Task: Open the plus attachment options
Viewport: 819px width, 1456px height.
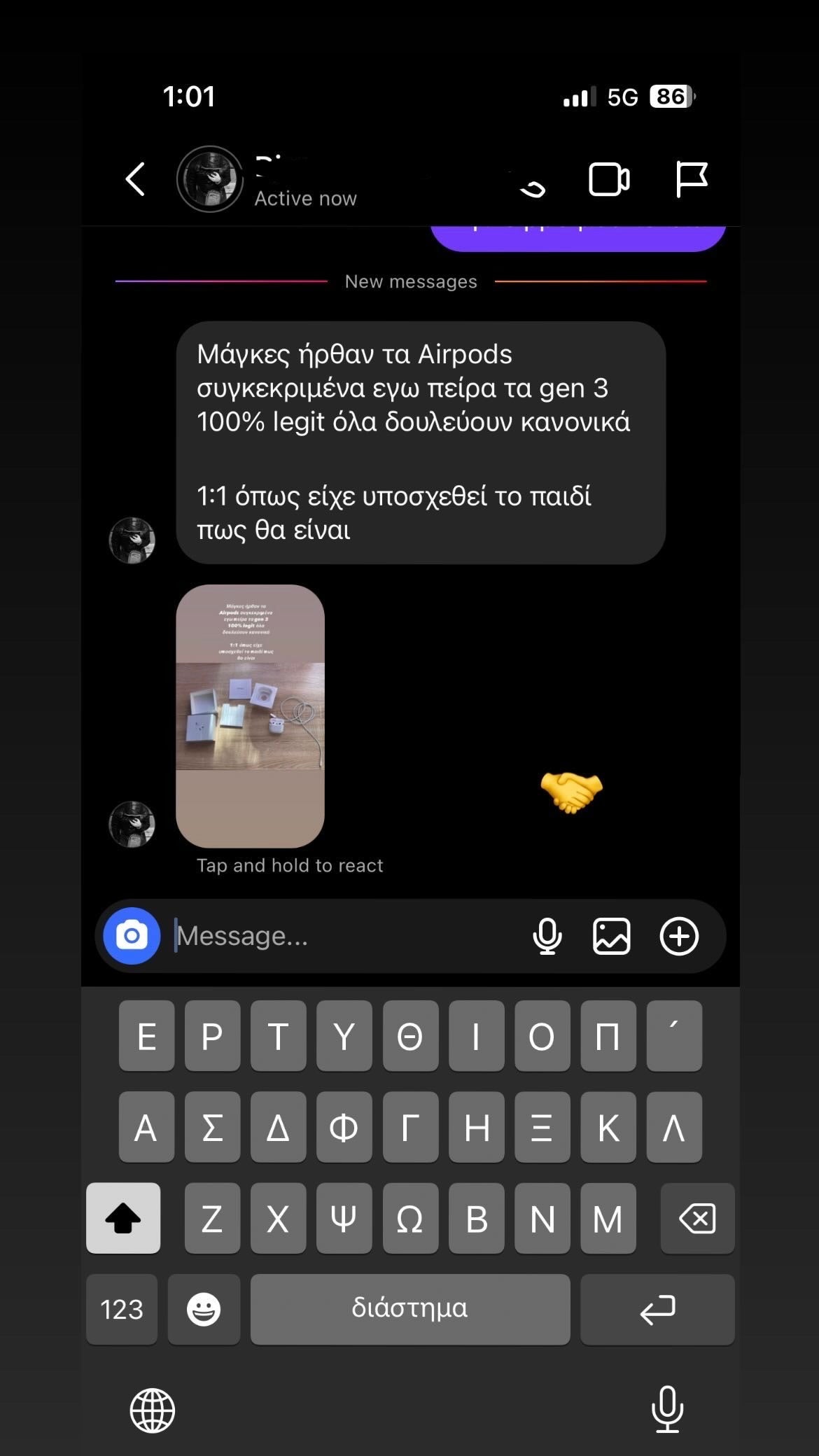Action: [679, 936]
